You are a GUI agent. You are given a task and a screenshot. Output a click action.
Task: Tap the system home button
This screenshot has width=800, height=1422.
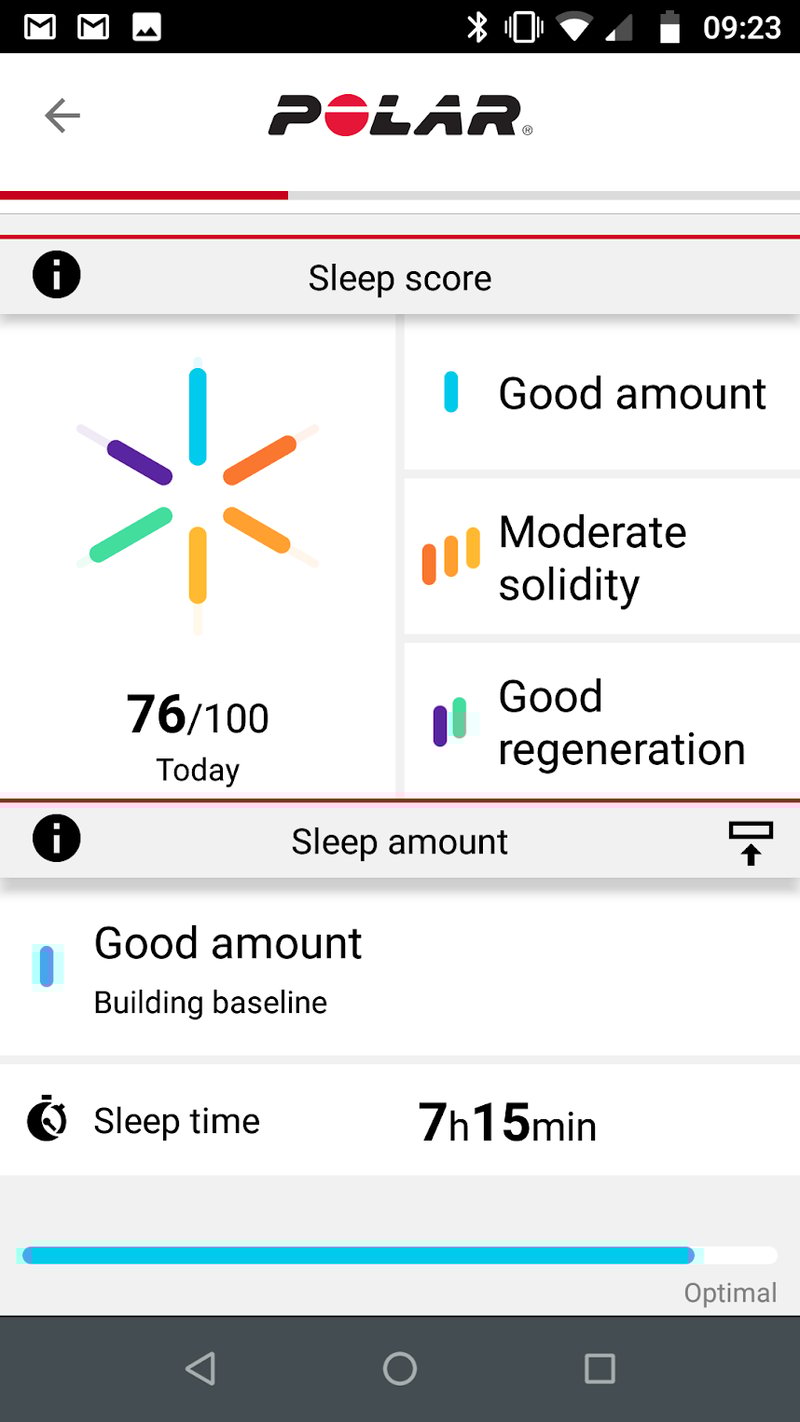click(x=400, y=1368)
